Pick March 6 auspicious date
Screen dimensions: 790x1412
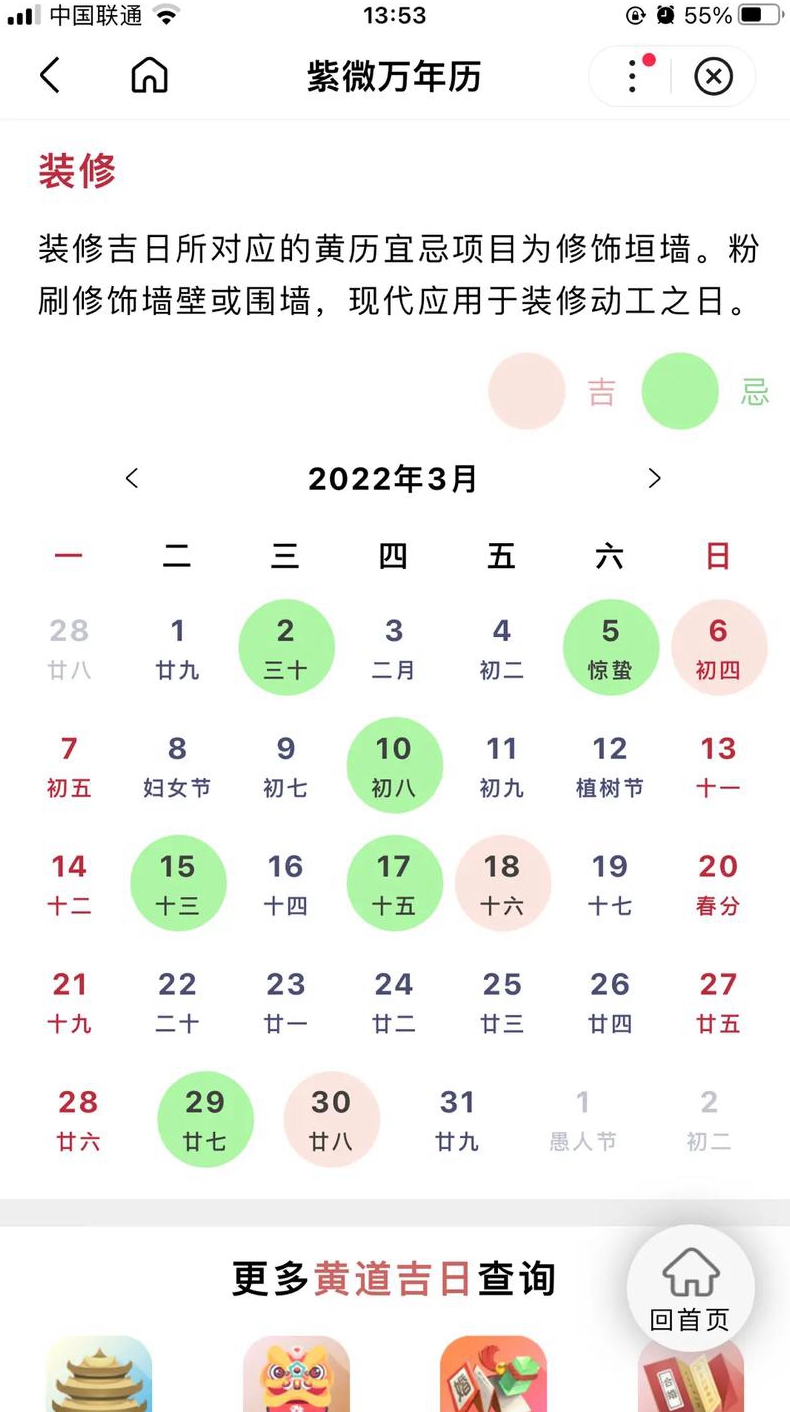click(718, 648)
